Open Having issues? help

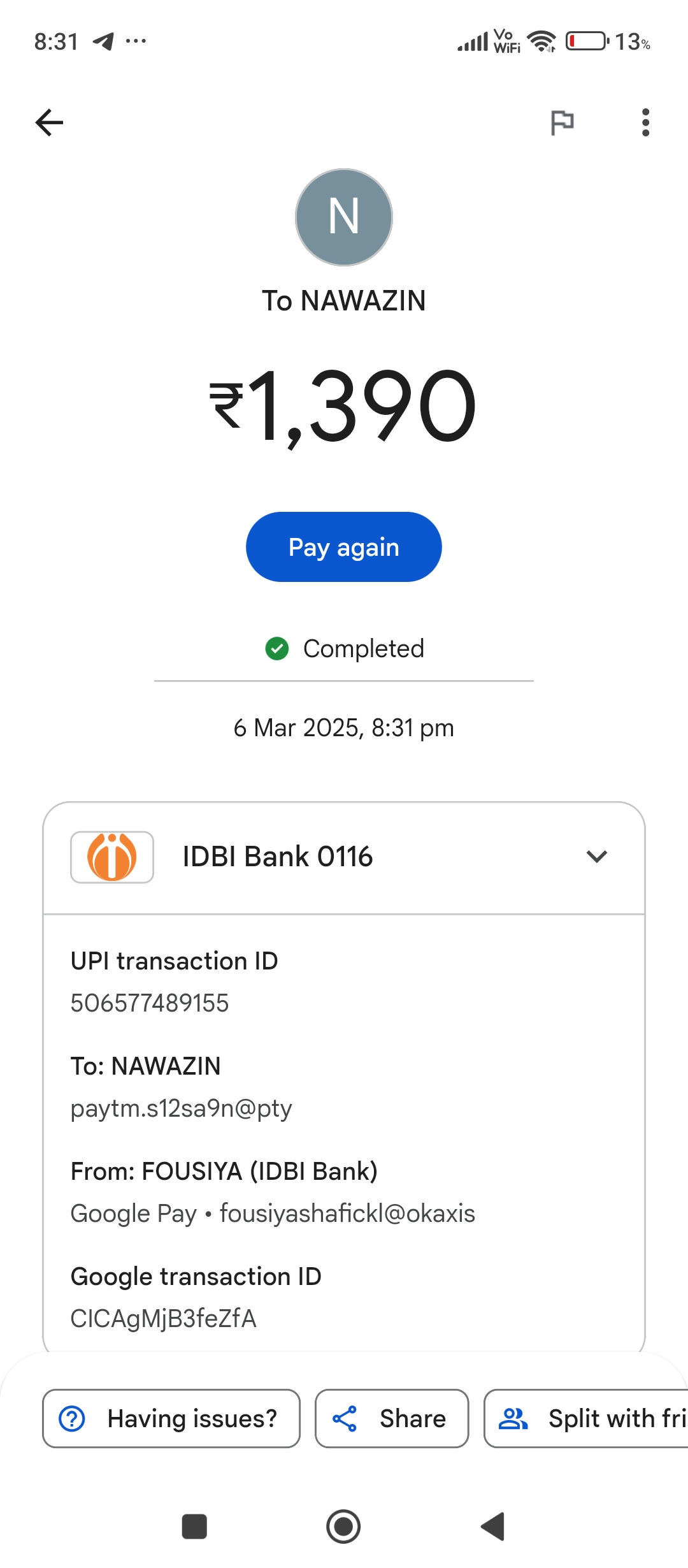(x=171, y=1418)
